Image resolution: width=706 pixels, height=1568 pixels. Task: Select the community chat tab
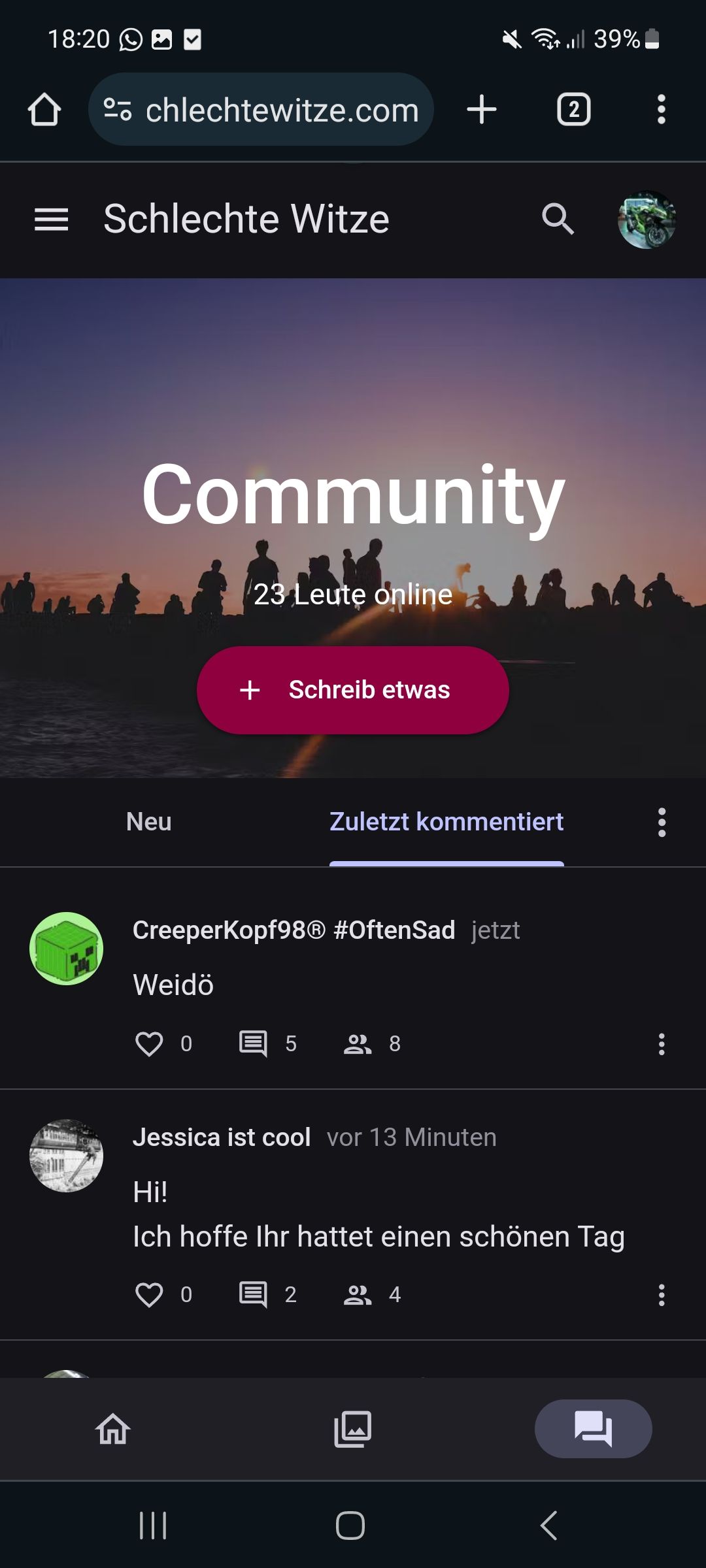593,1428
